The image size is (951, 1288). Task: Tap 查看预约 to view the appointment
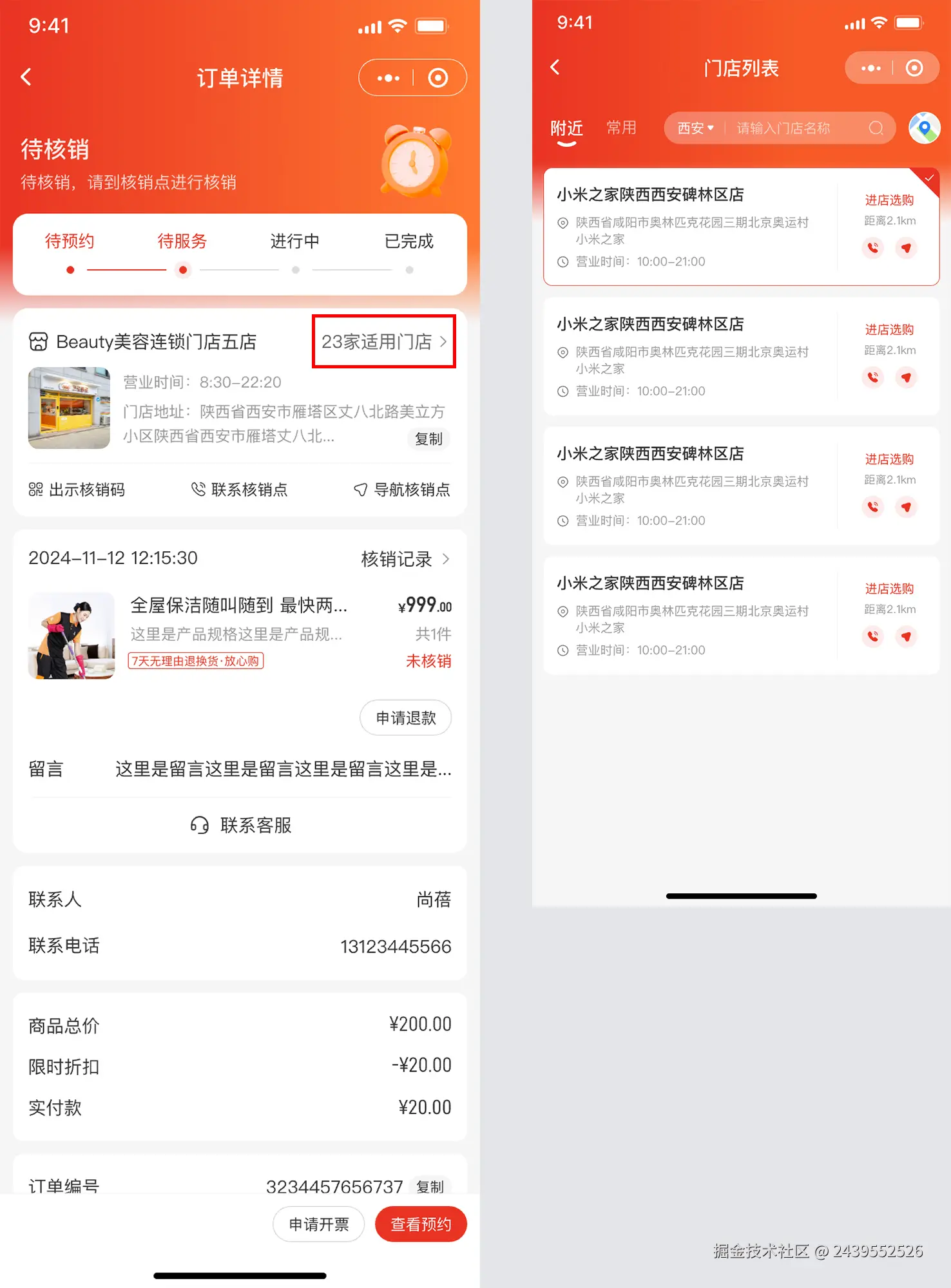pyautogui.click(x=421, y=1224)
